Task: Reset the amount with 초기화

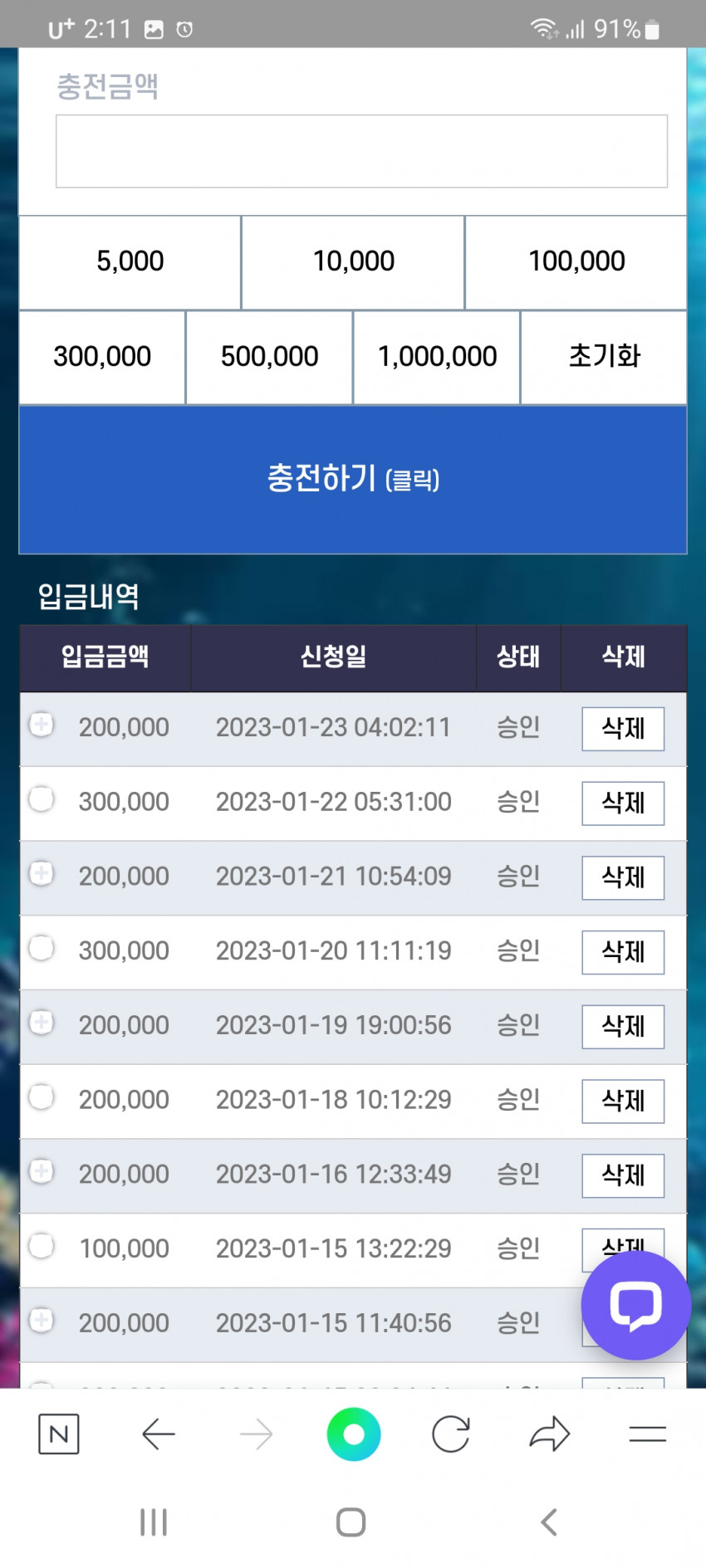Action: (x=604, y=357)
